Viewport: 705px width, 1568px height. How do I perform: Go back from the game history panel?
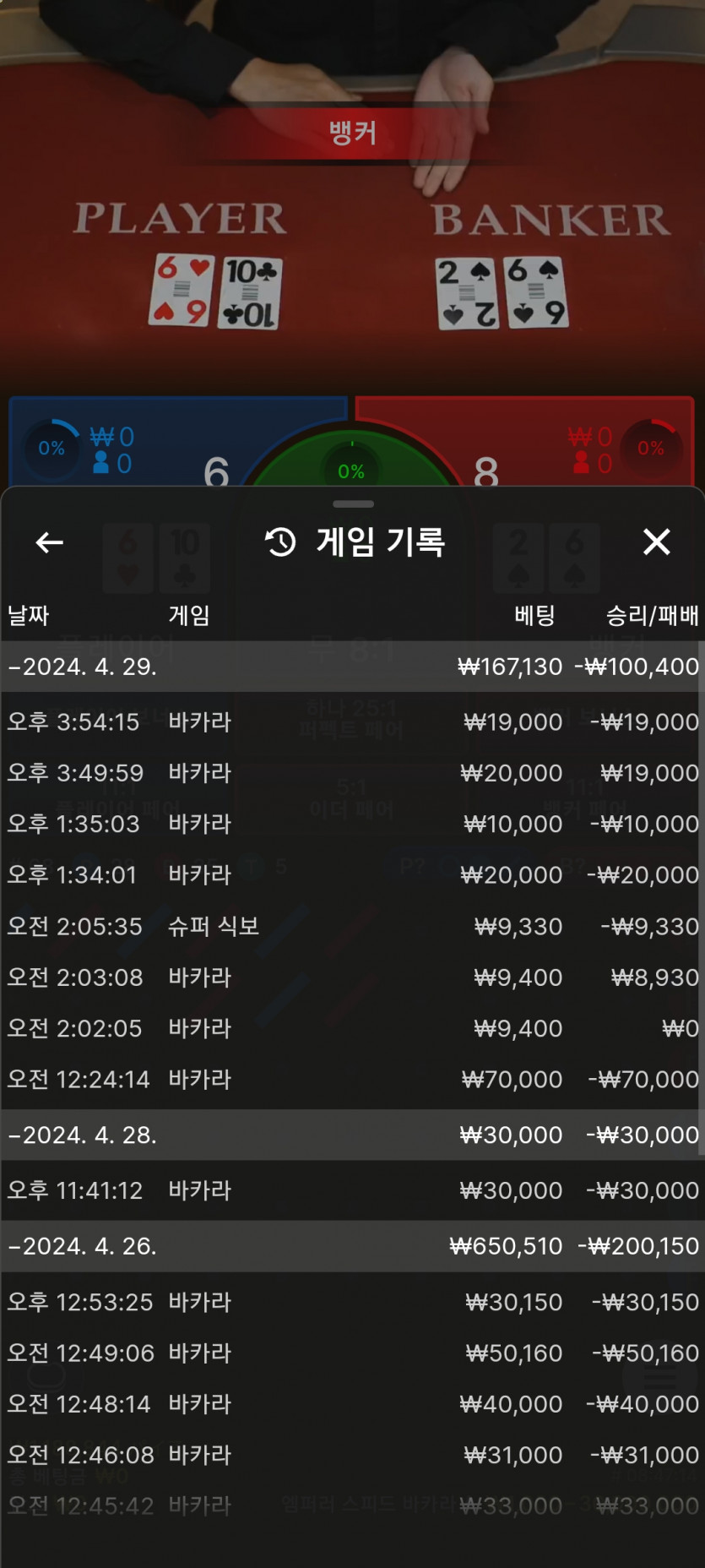[x=50, y=542]
